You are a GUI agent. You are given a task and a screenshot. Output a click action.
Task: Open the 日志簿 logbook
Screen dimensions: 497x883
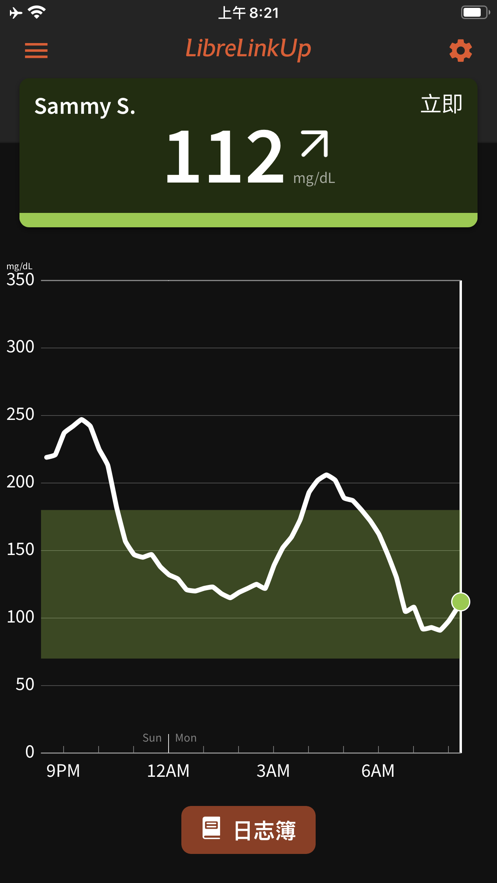(x=248, y=830)
